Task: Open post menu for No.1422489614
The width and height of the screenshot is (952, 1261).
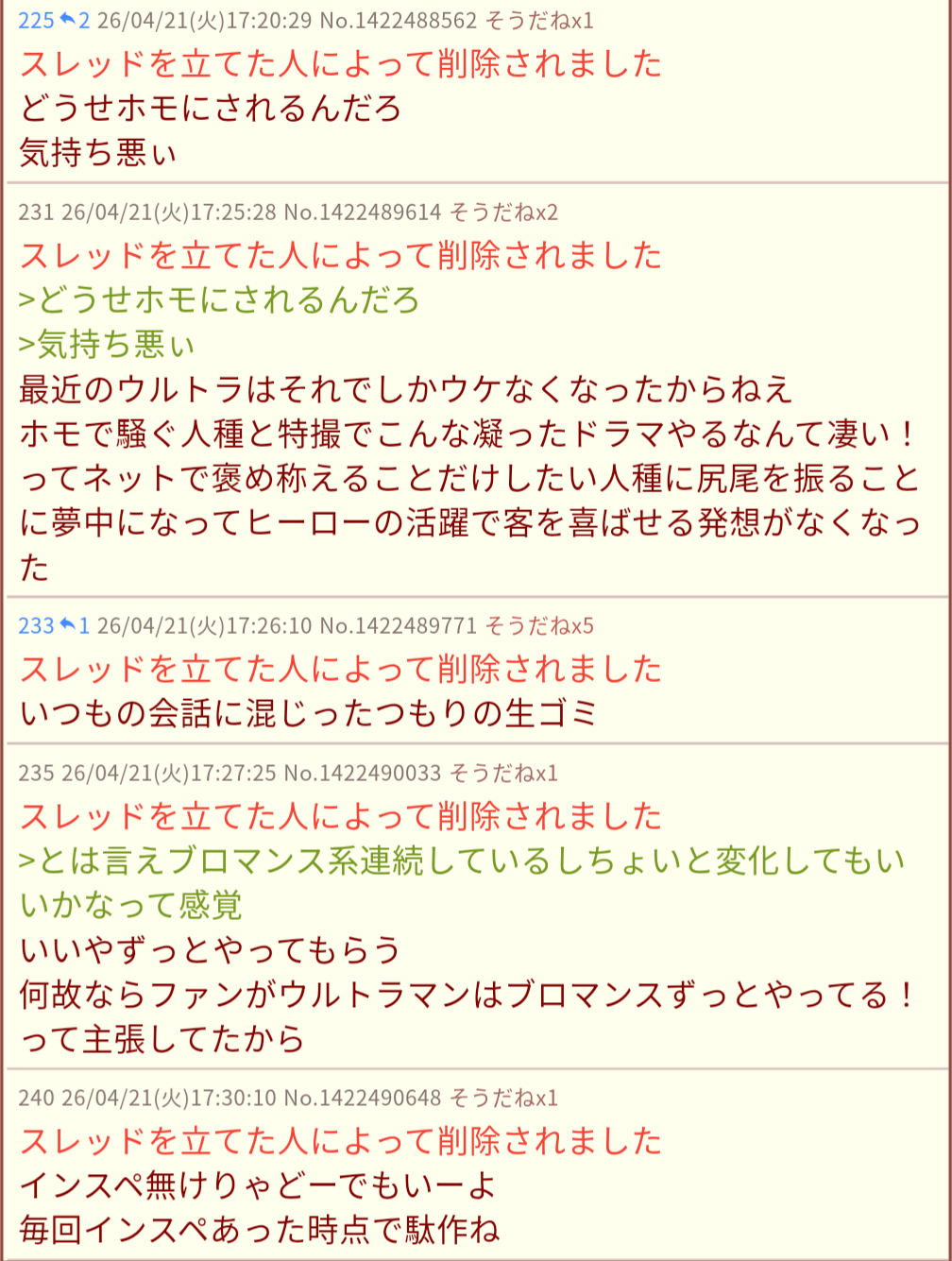Action: point(363,212)
